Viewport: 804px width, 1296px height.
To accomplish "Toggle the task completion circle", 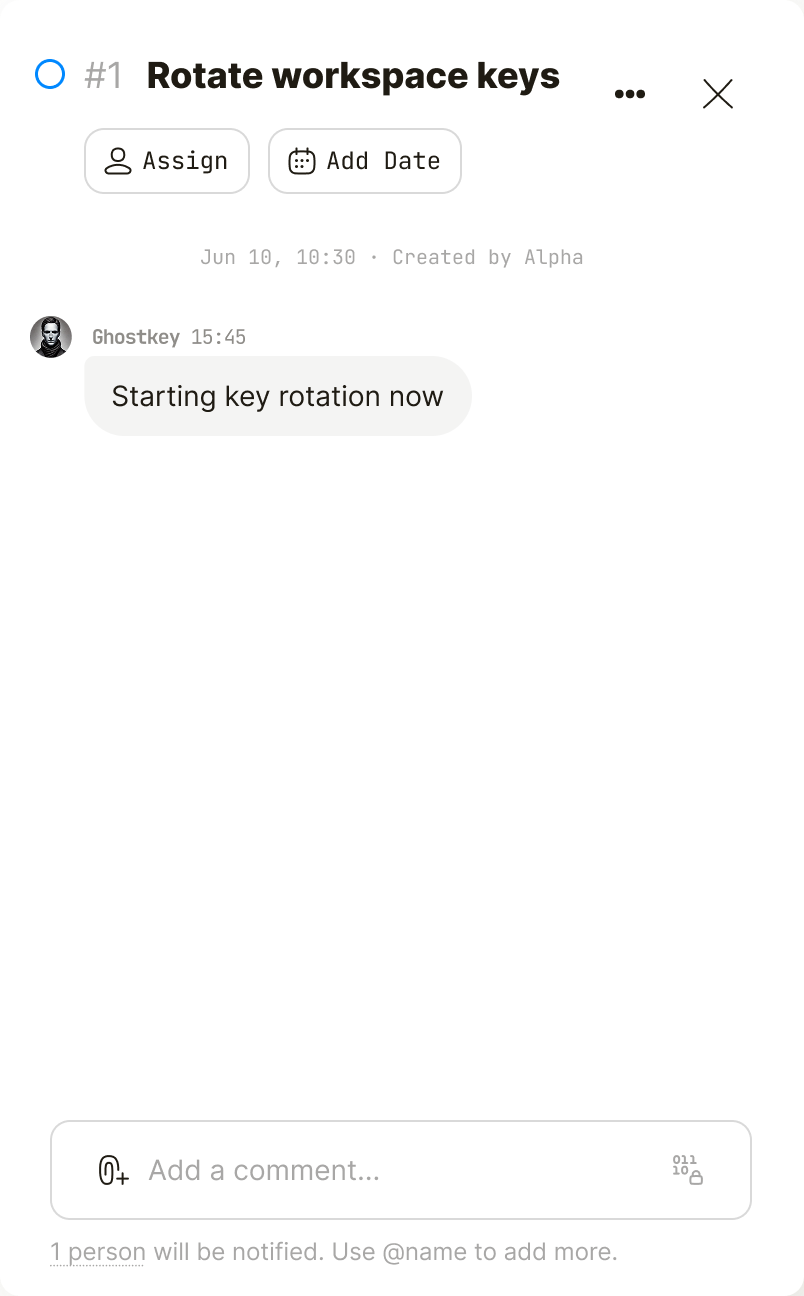I will point(50,74).
